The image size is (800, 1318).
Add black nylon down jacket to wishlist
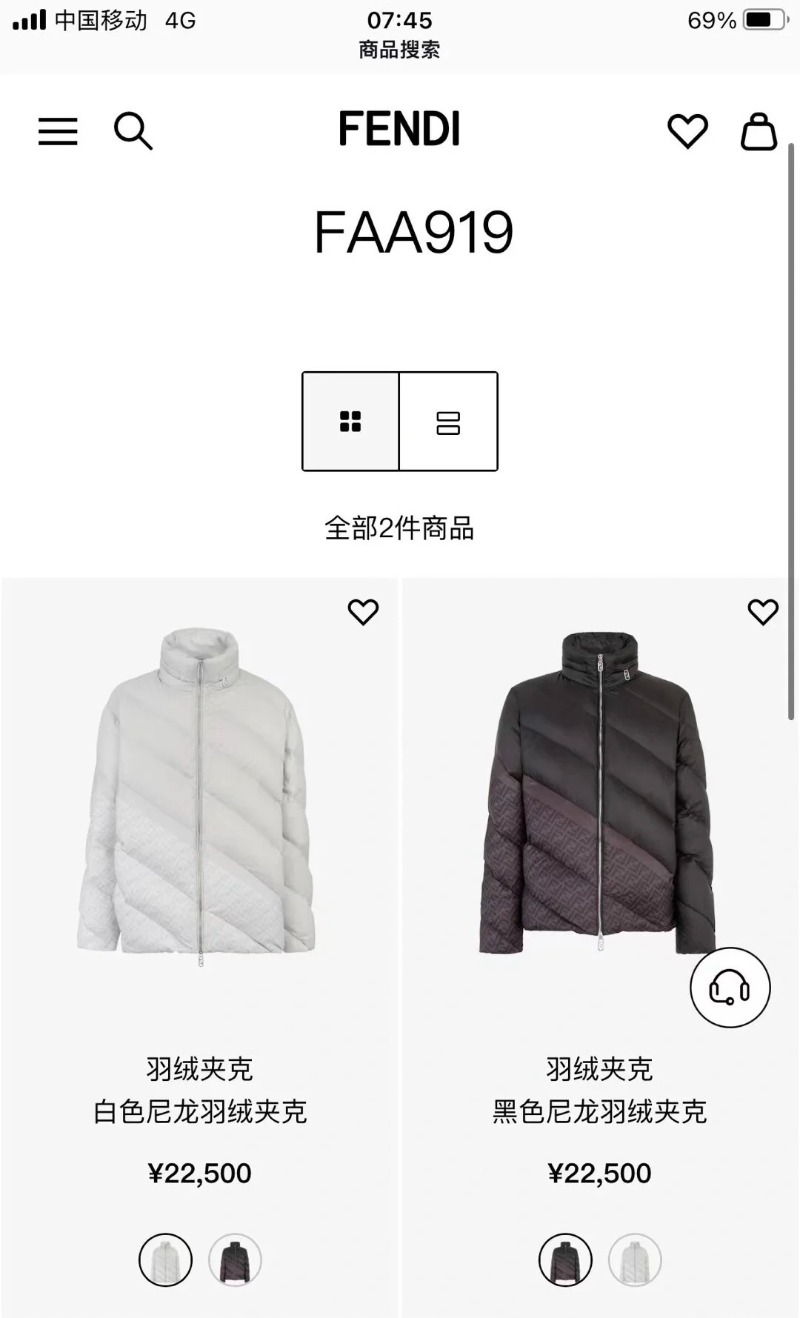point(763,612)
